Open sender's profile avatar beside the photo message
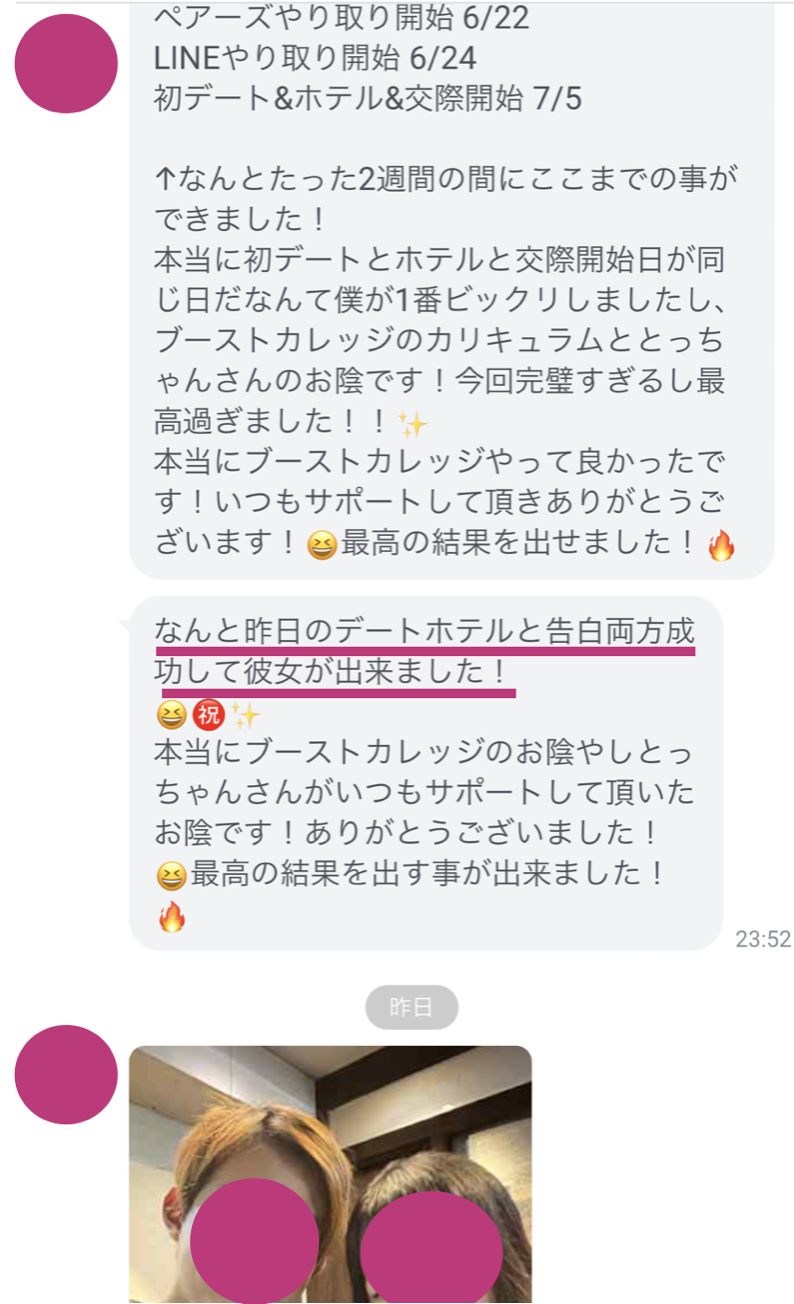The width and height of the screenshot is (794, 1304). (x=66, y=1074)
